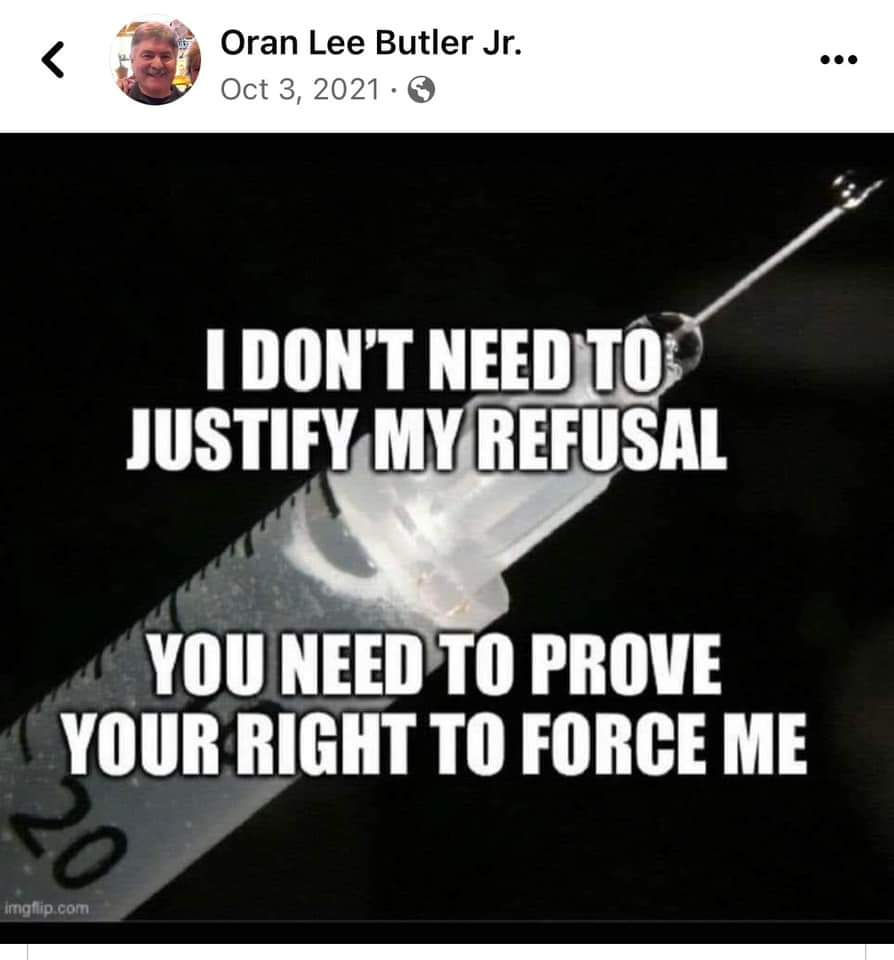Open Oran Lee Butler Jr.'s profile name link
Screen dimensions: 894x960
369,43
